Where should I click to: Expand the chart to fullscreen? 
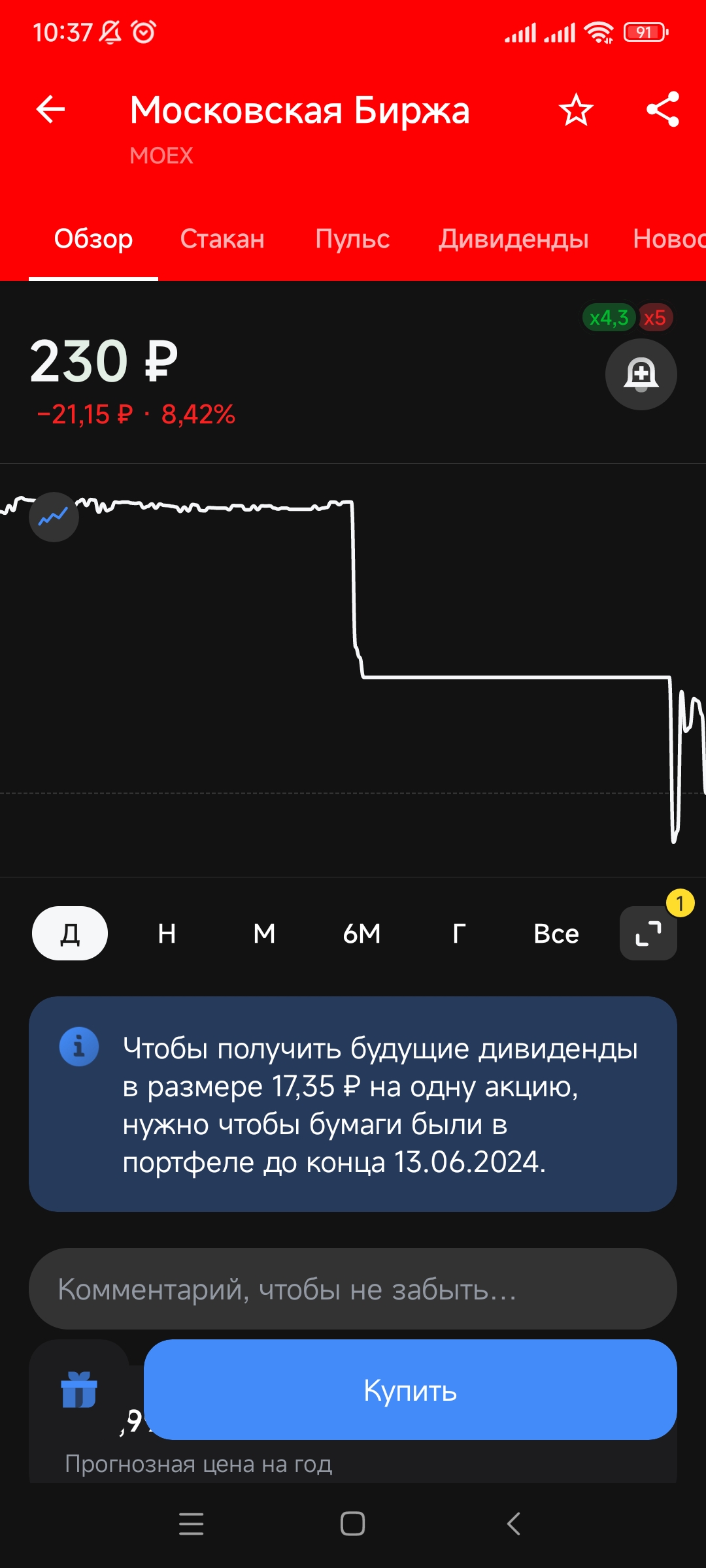[648, 934]
